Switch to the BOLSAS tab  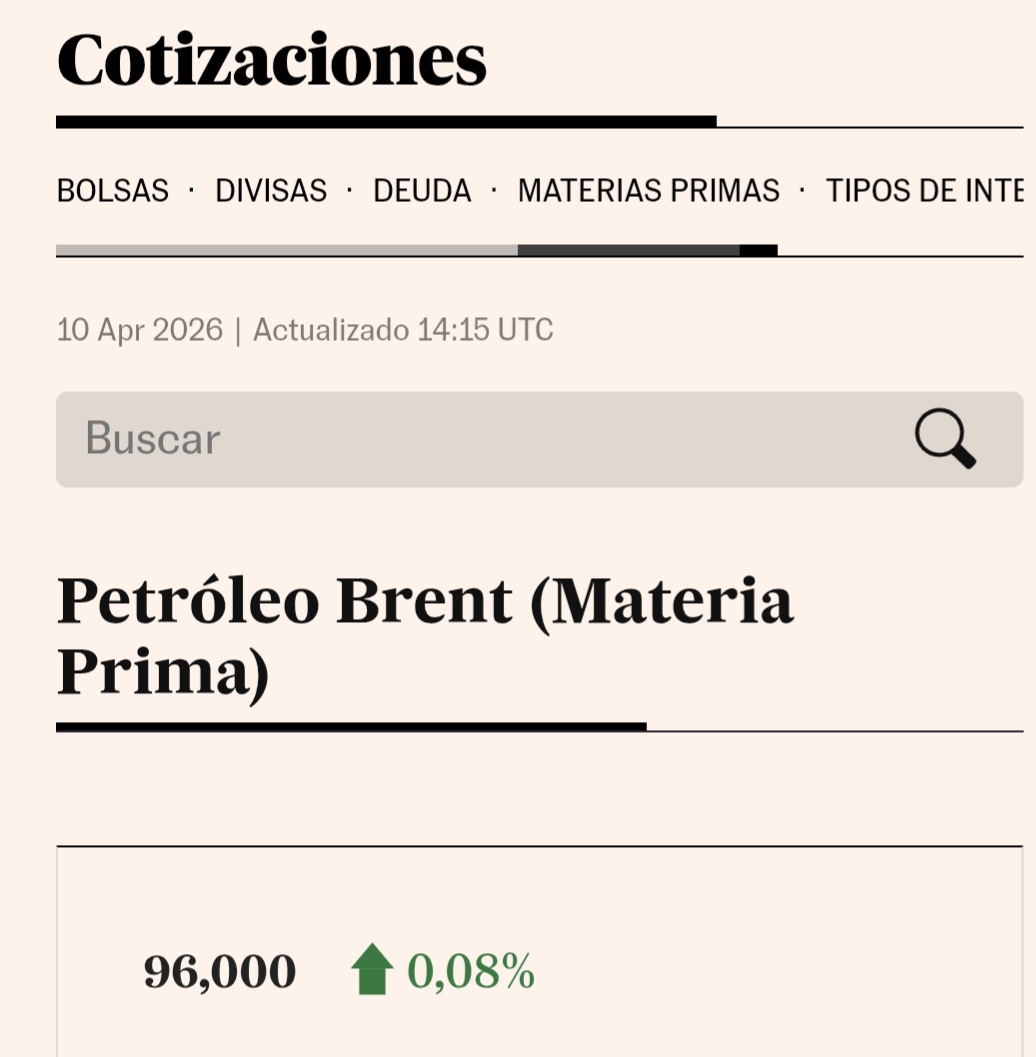click(113, 190)
